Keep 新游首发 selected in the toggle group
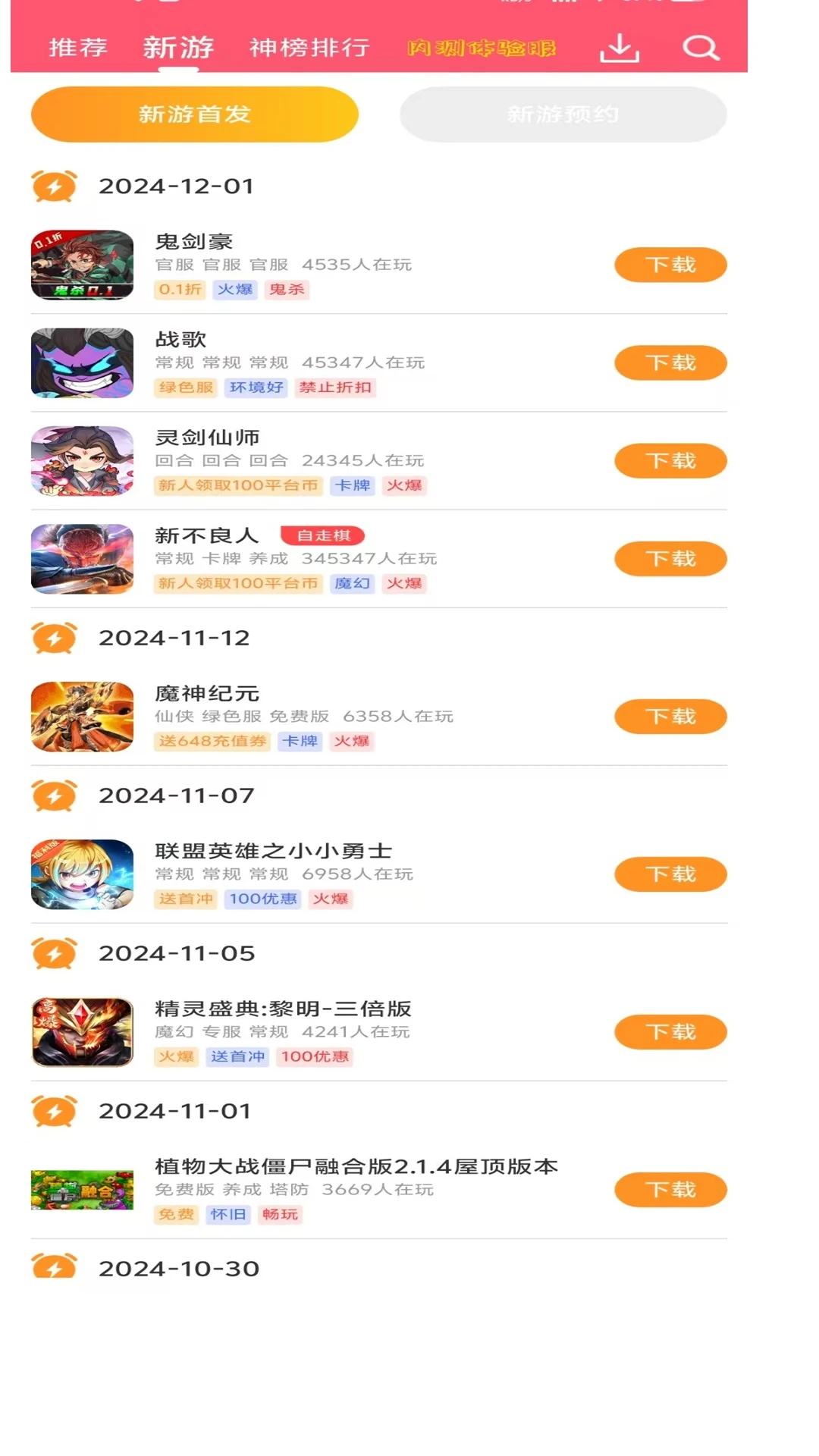Screen dimensions: 819x1456 [193, 115]
